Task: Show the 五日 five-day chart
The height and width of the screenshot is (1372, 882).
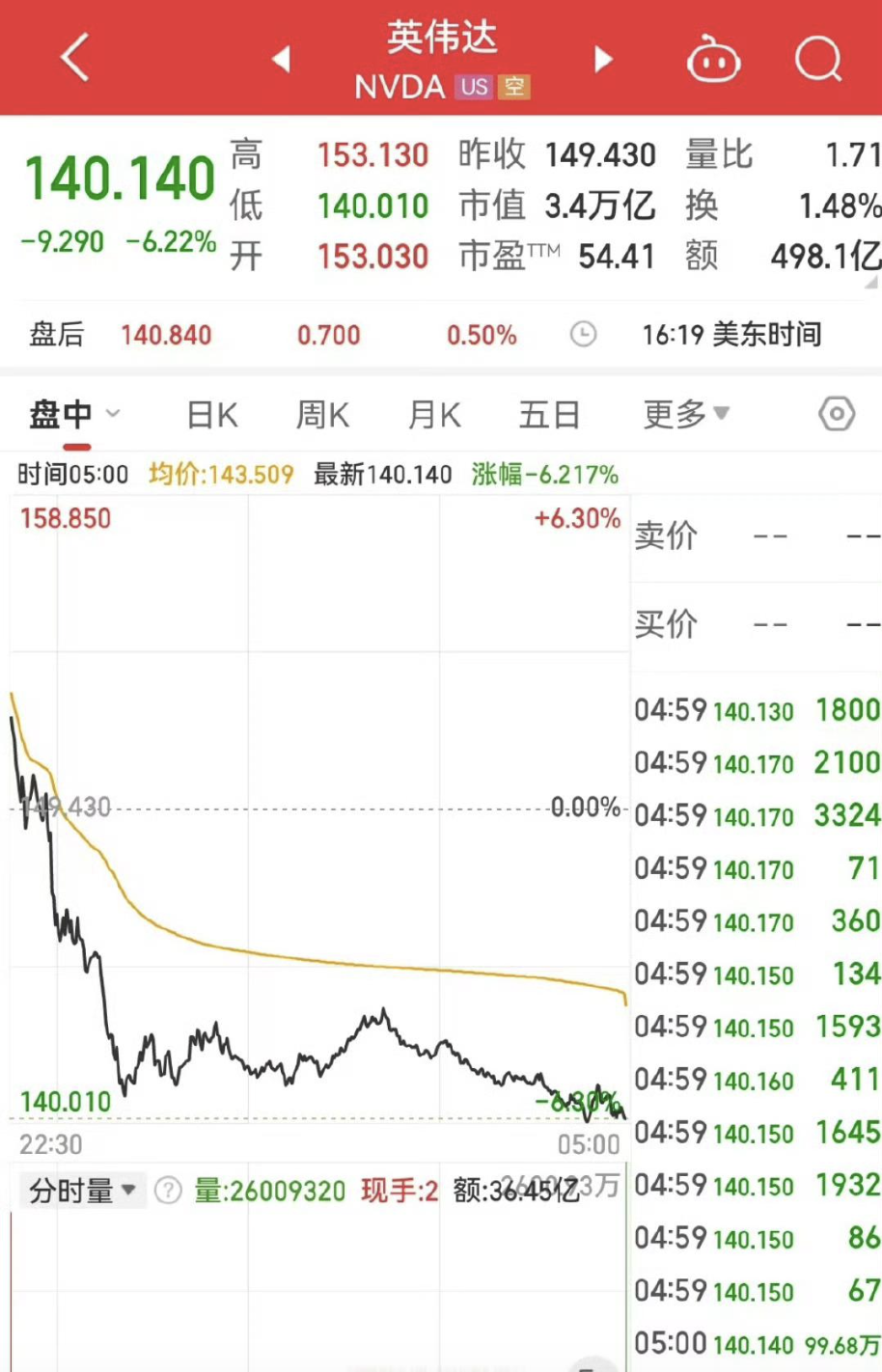Action: (549, 415)
